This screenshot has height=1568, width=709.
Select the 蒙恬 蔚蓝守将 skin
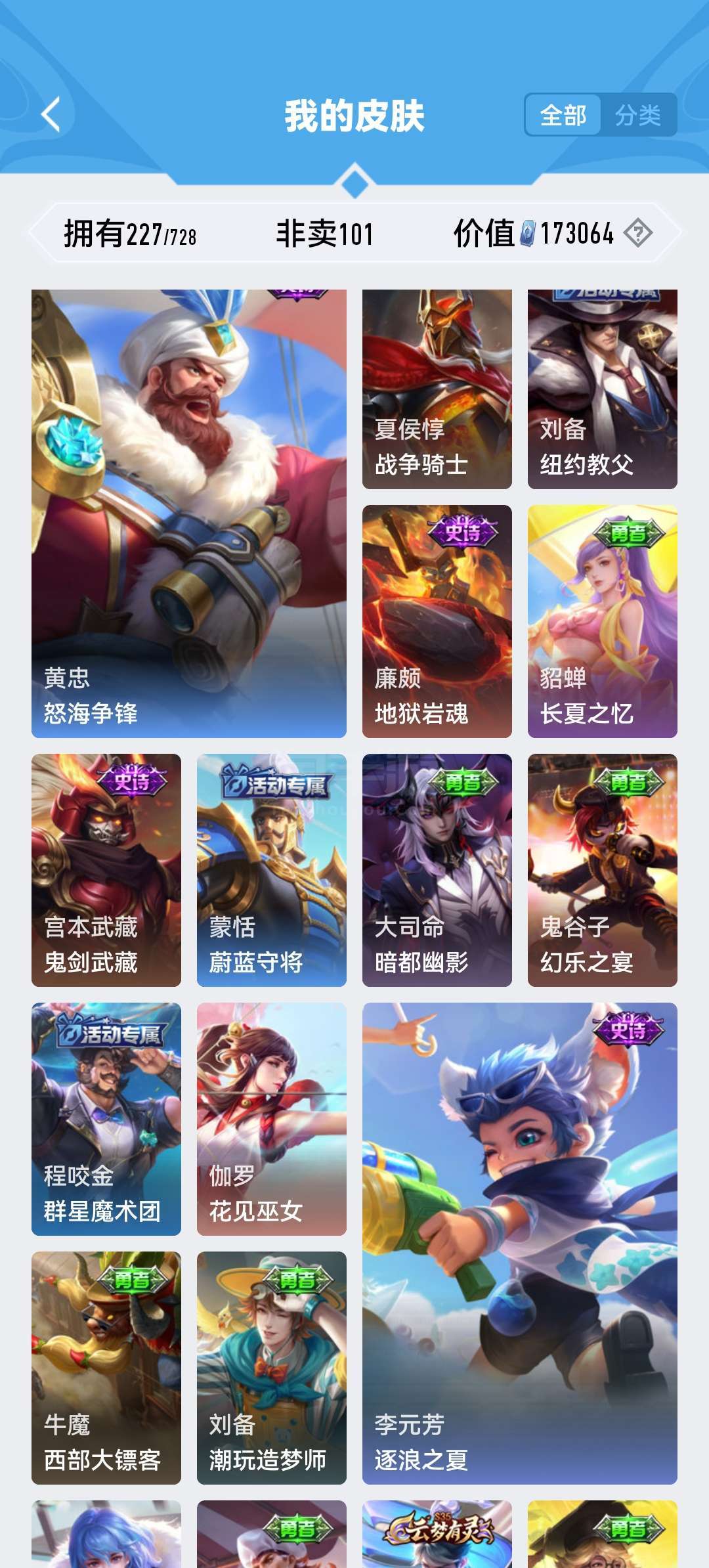pyautogui.click(x=272, y=870)
